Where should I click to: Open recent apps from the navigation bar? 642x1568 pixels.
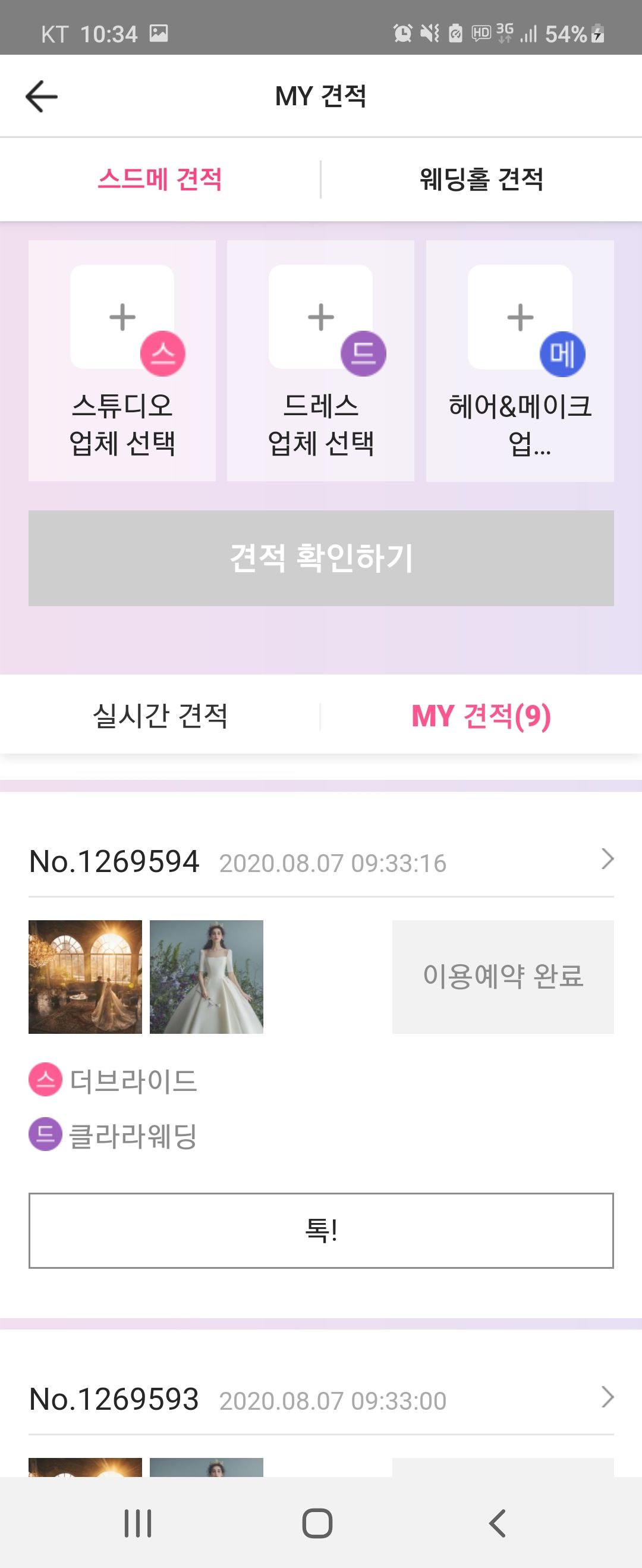click(x=137, y=1523)
